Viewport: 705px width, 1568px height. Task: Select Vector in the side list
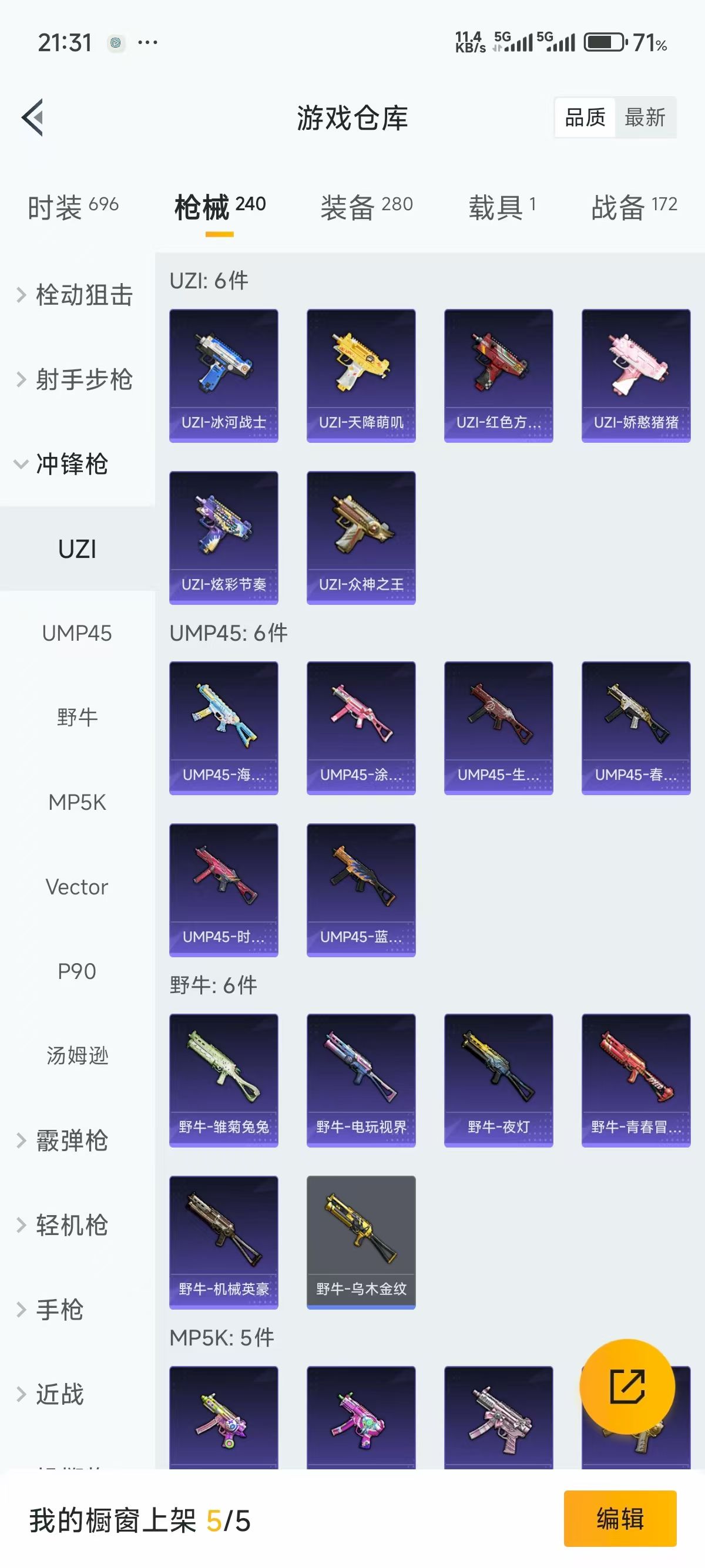[77, 887]
